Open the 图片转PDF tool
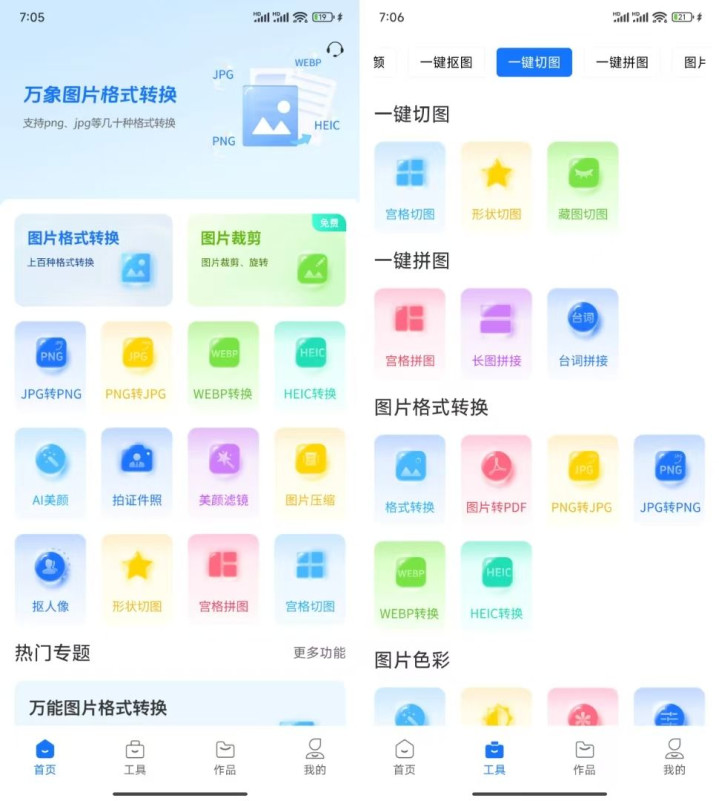Image resolution: width=719 pixels, height=801 pixels. pos(496,478)
